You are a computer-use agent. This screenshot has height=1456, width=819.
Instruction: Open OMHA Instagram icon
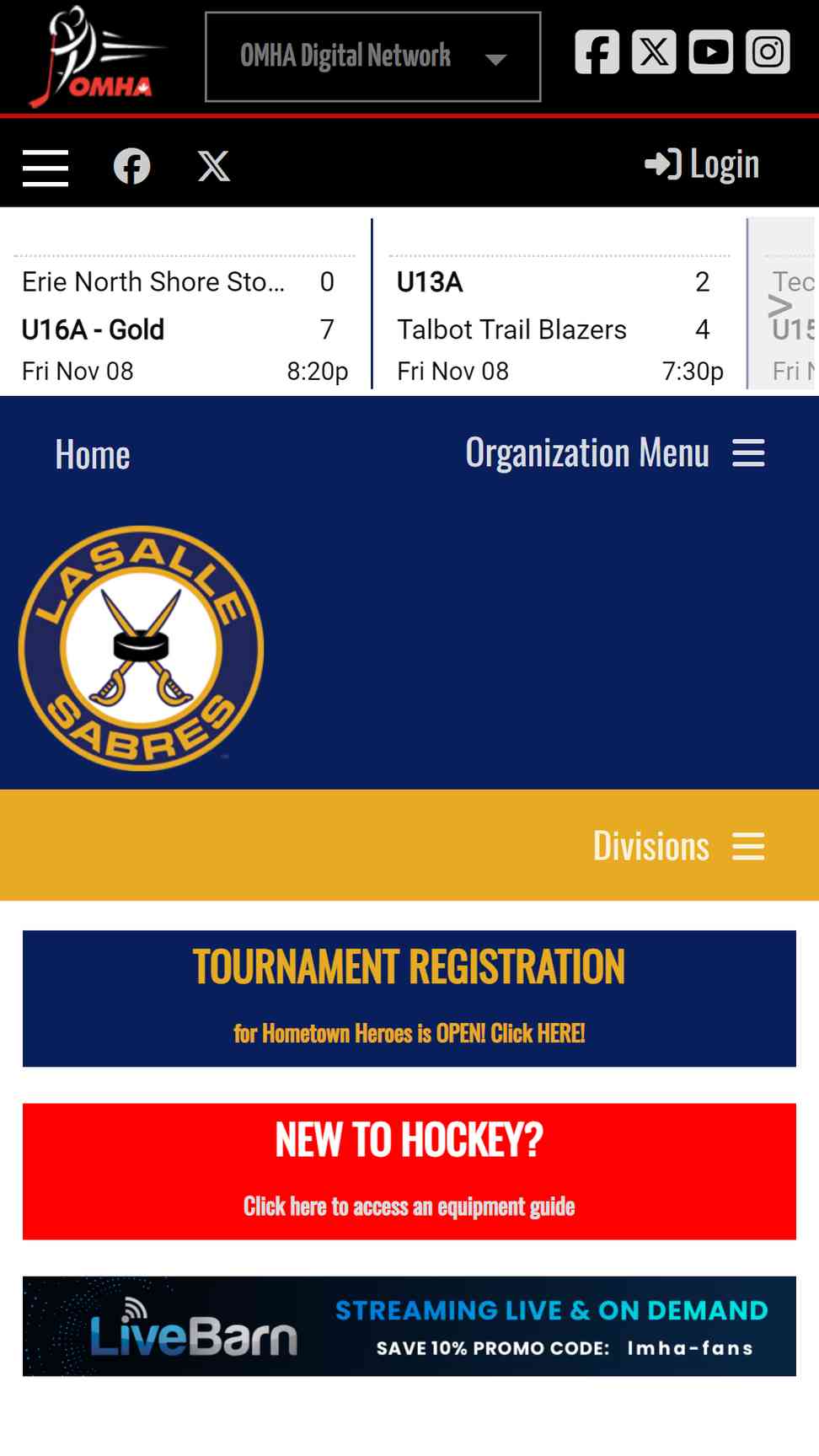click(768, 52)
